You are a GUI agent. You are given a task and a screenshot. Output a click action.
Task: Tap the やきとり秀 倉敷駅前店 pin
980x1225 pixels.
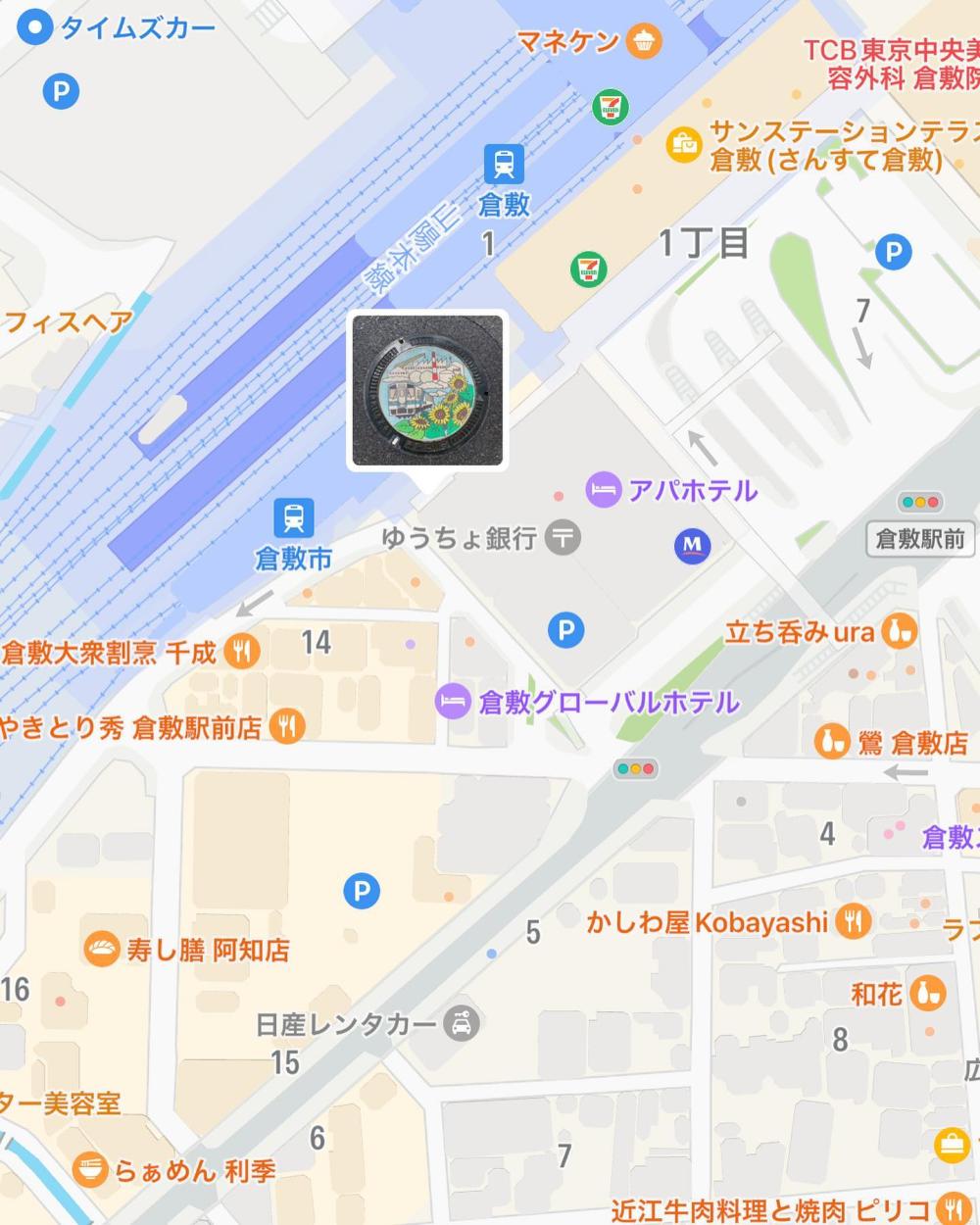[287, 726]
